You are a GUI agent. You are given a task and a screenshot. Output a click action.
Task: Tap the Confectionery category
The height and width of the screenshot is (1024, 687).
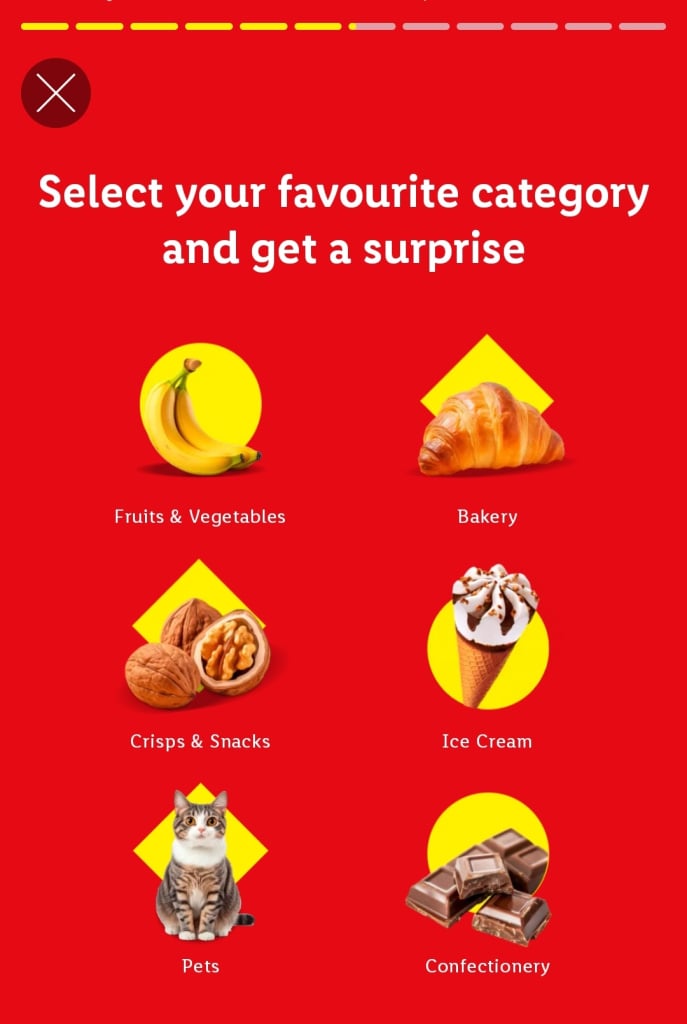pyautogui.click(x=487, y=875)
